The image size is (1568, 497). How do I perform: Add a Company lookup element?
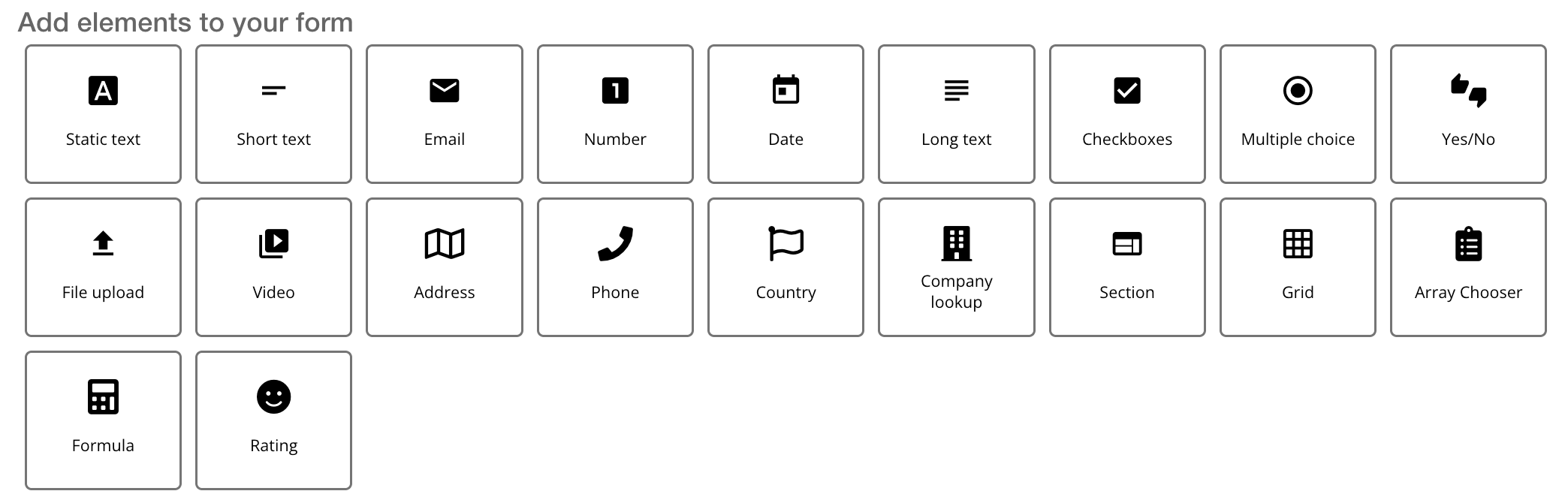pyautogui.click(x=956, y=267)
